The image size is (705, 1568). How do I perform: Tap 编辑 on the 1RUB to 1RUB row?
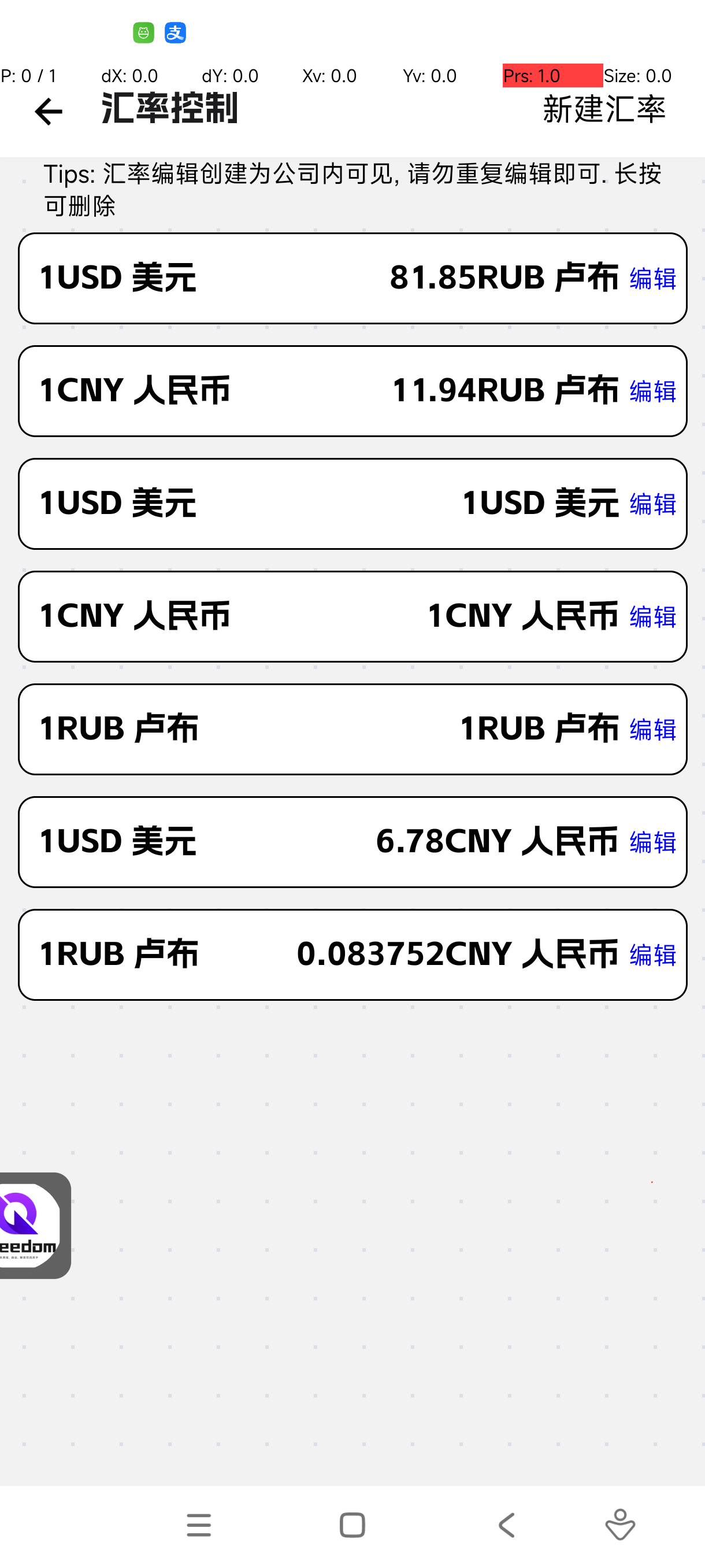pyautogui.click(x=652, y=729)
